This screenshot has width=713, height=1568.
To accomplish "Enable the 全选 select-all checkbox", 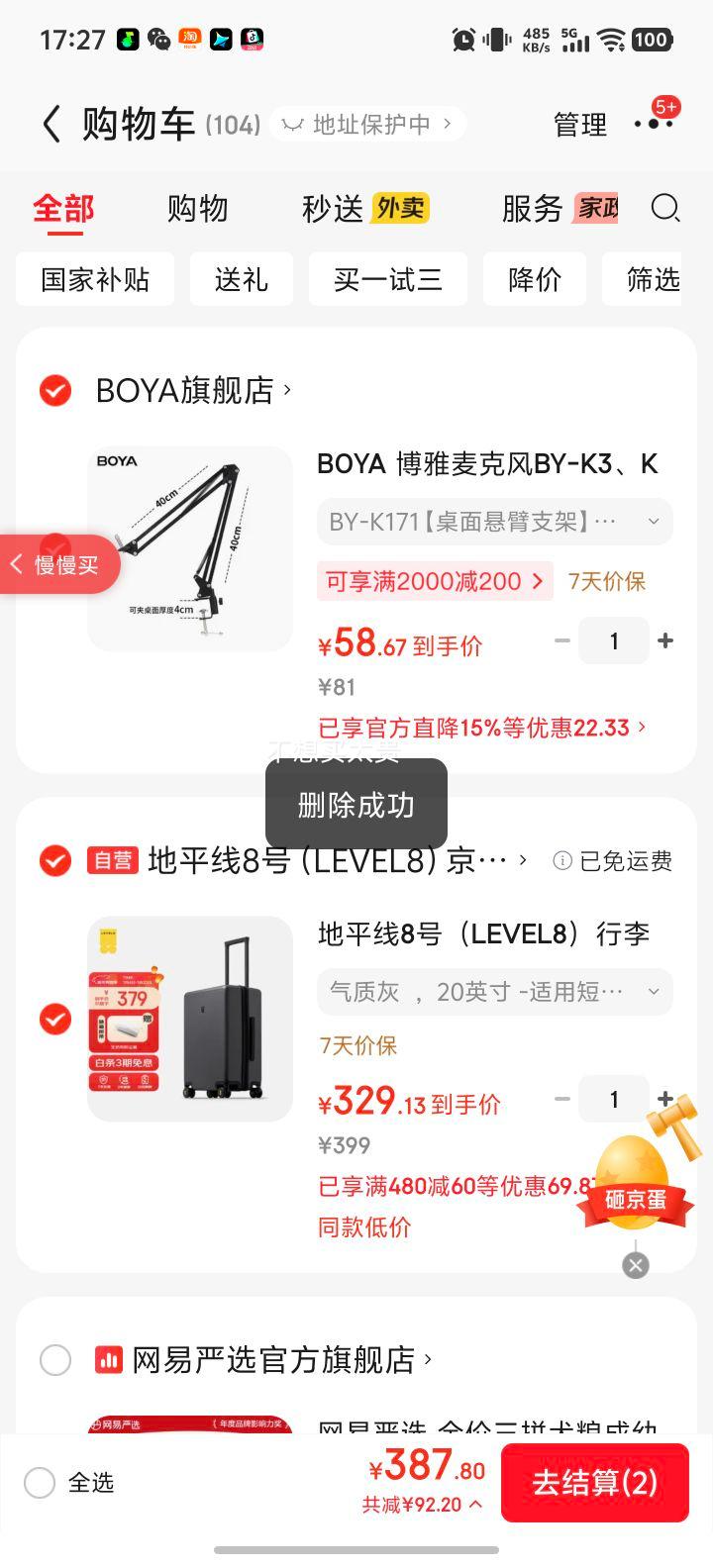I will pos(40,1482).
